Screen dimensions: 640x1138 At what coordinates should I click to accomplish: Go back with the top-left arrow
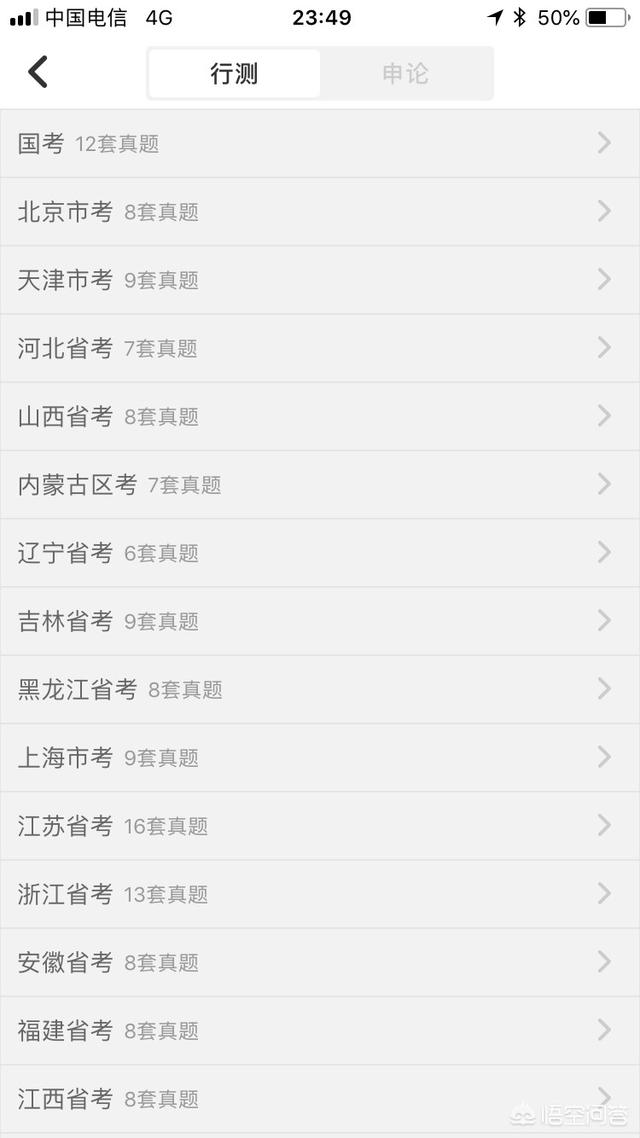click(38, 72)
